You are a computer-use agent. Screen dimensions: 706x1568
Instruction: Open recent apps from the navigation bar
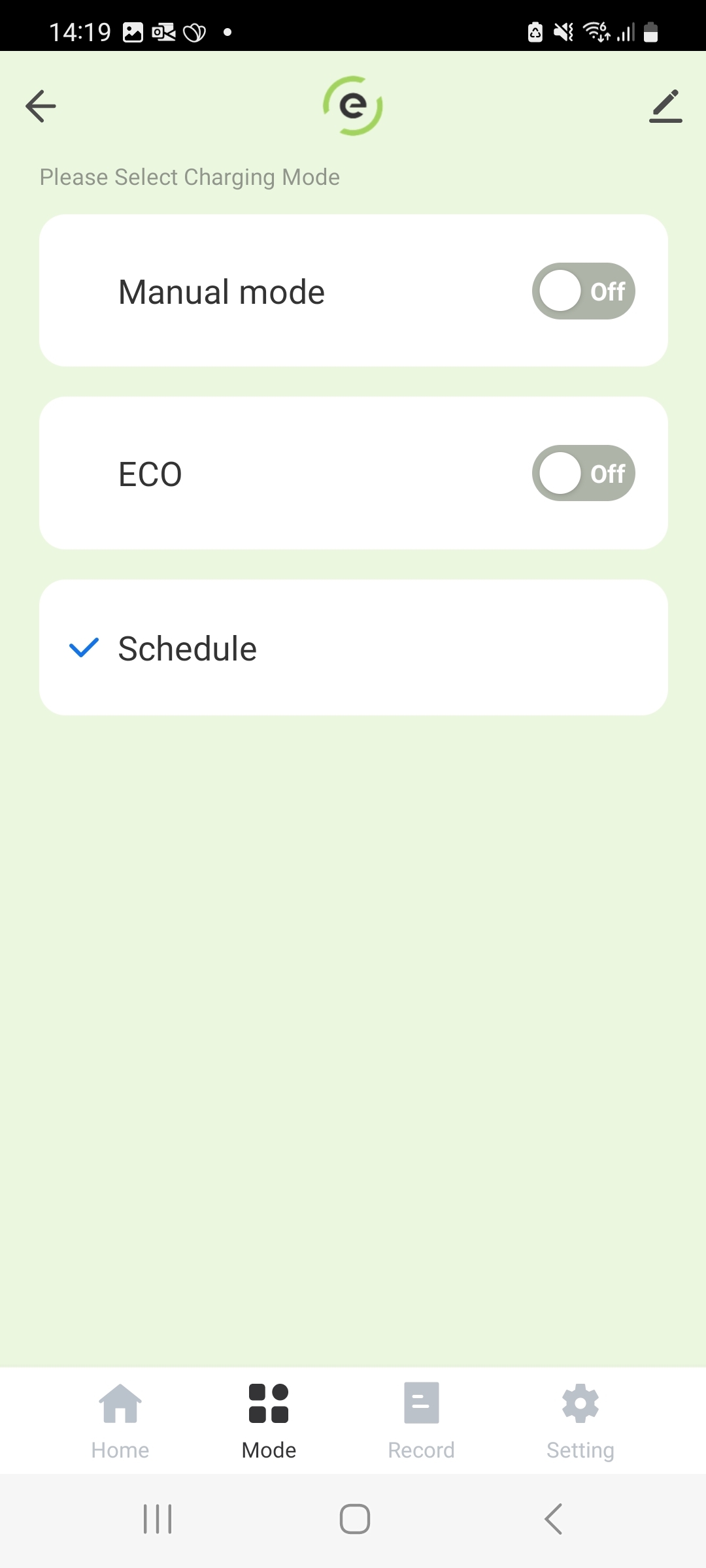click(158, 1519)
